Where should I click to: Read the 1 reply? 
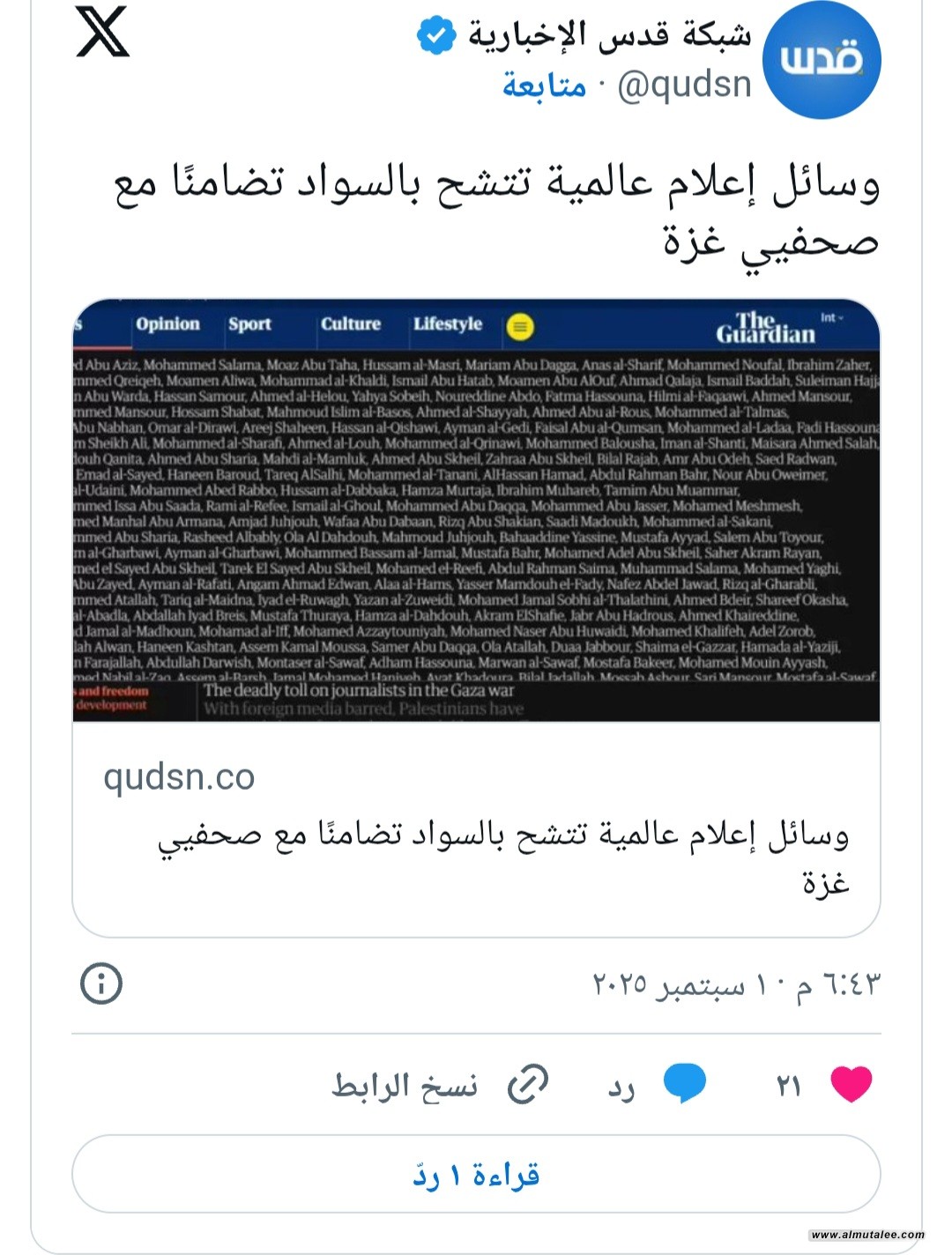(x=476, y=1175)
